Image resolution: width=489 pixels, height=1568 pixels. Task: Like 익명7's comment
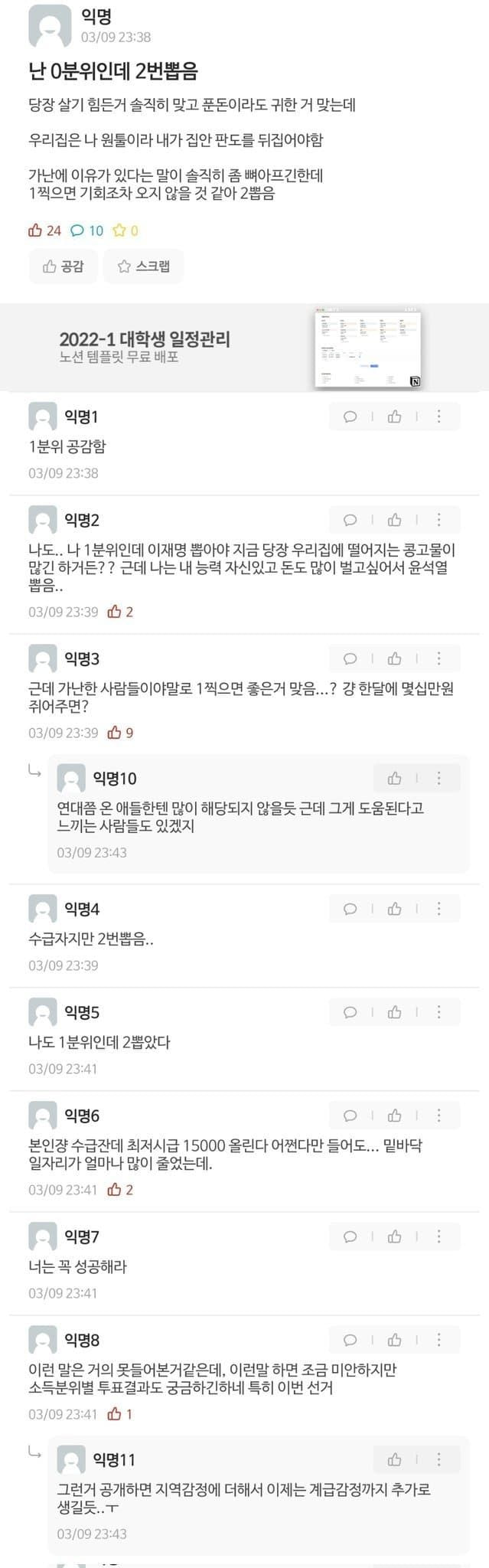point(394,1236)
